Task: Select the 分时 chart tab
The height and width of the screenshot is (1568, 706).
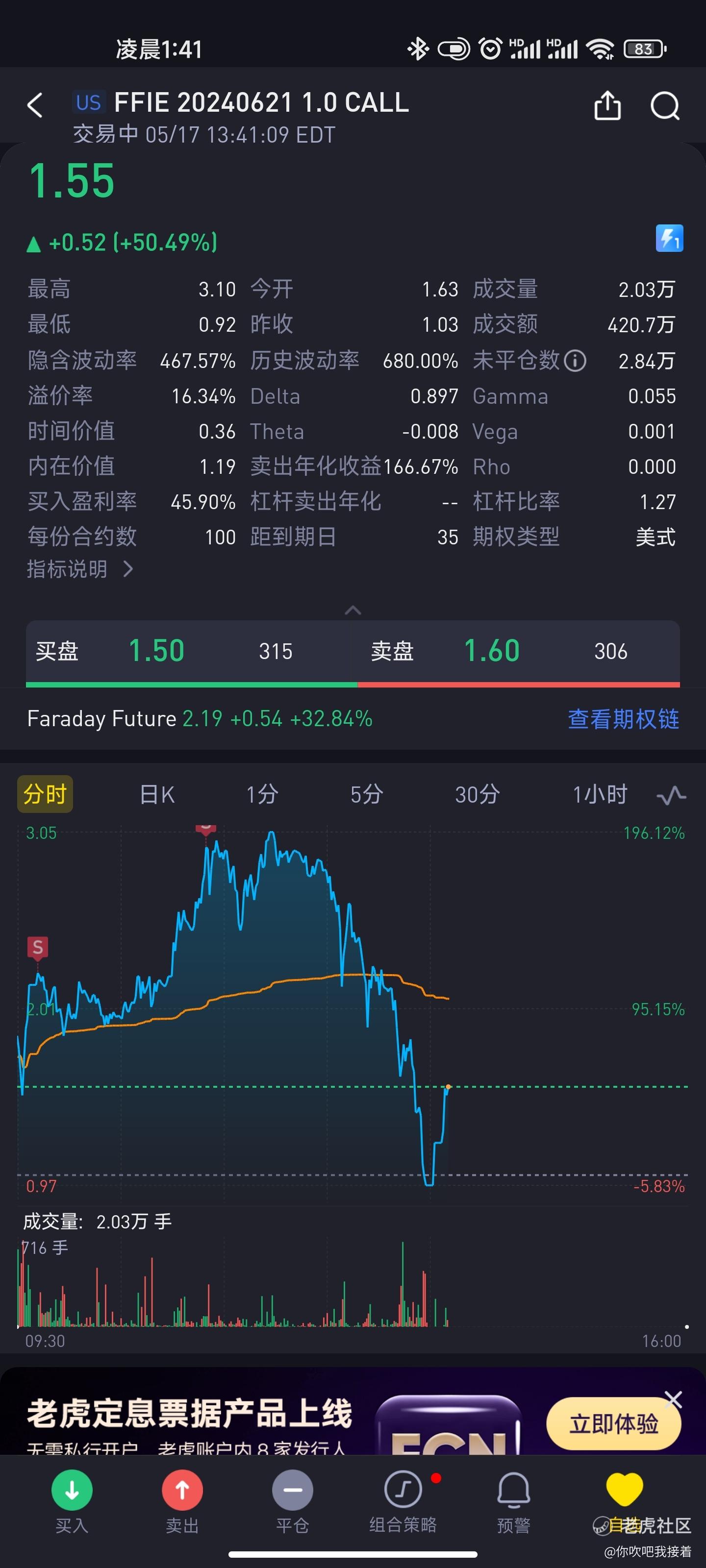Action: point(45,794)
